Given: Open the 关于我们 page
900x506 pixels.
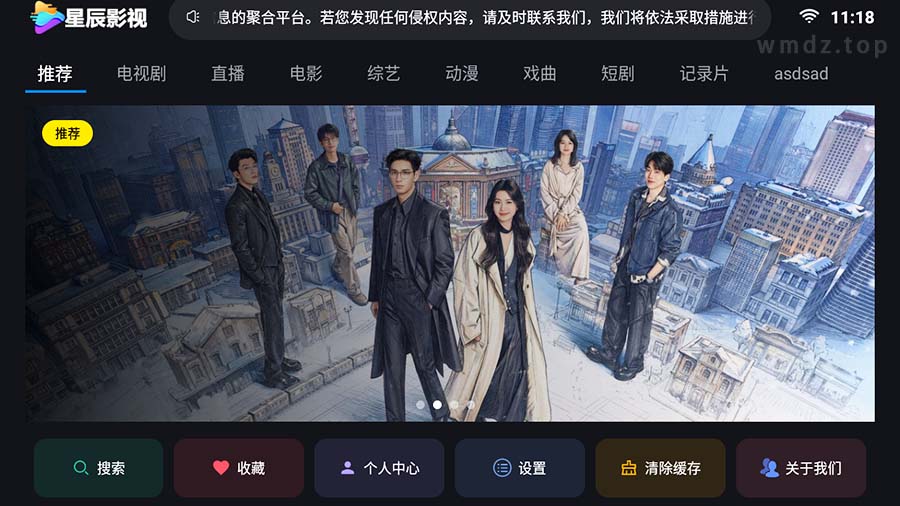Looking at the screenshot, I should 801,468.
